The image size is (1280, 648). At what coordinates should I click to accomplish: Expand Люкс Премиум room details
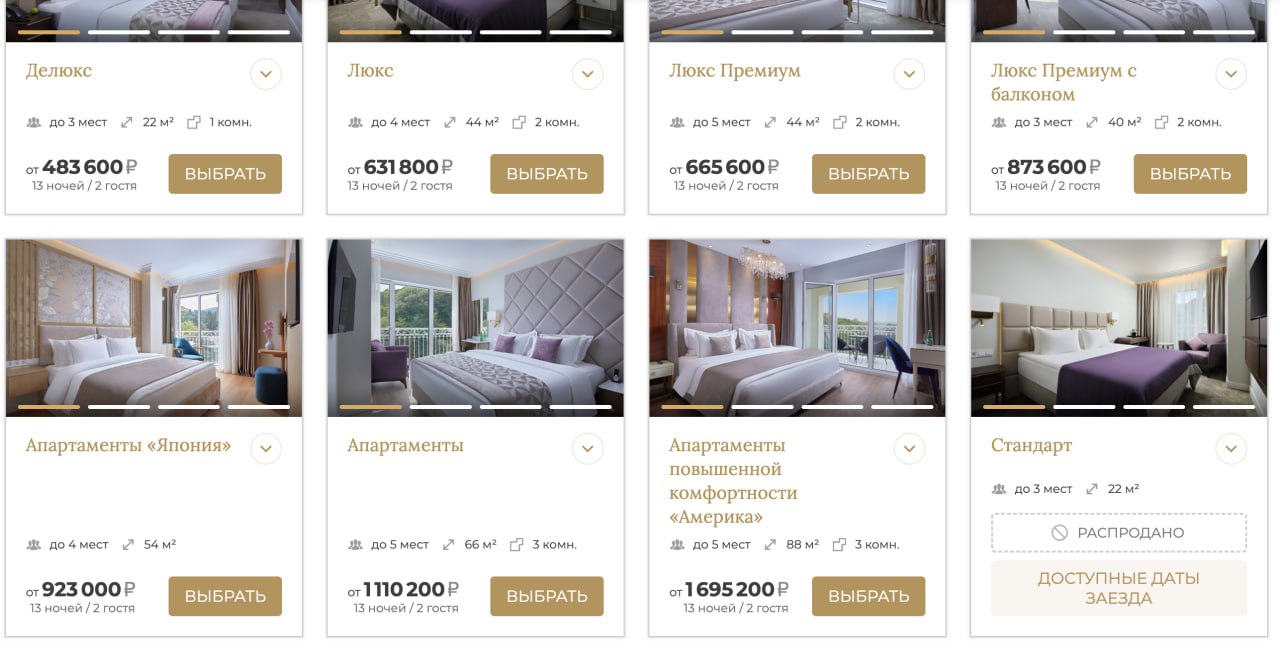pos(909,74)
